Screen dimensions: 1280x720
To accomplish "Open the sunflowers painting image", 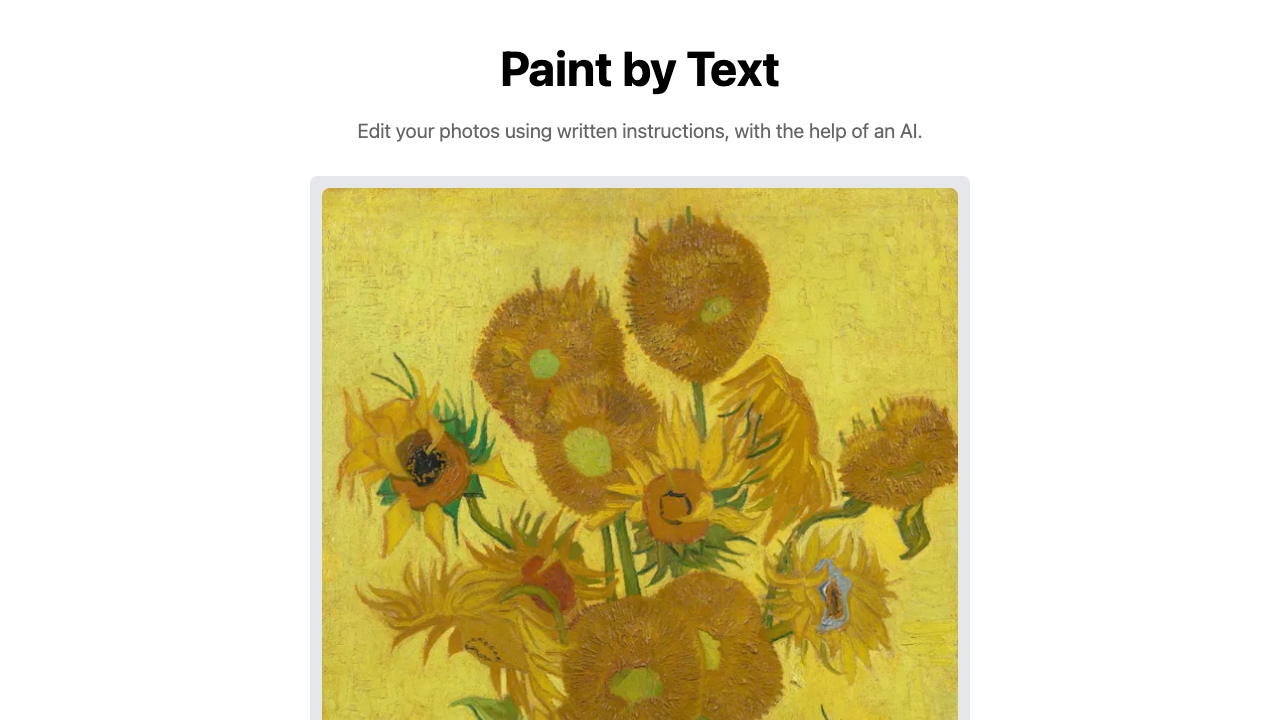I will tap(640, 454).
